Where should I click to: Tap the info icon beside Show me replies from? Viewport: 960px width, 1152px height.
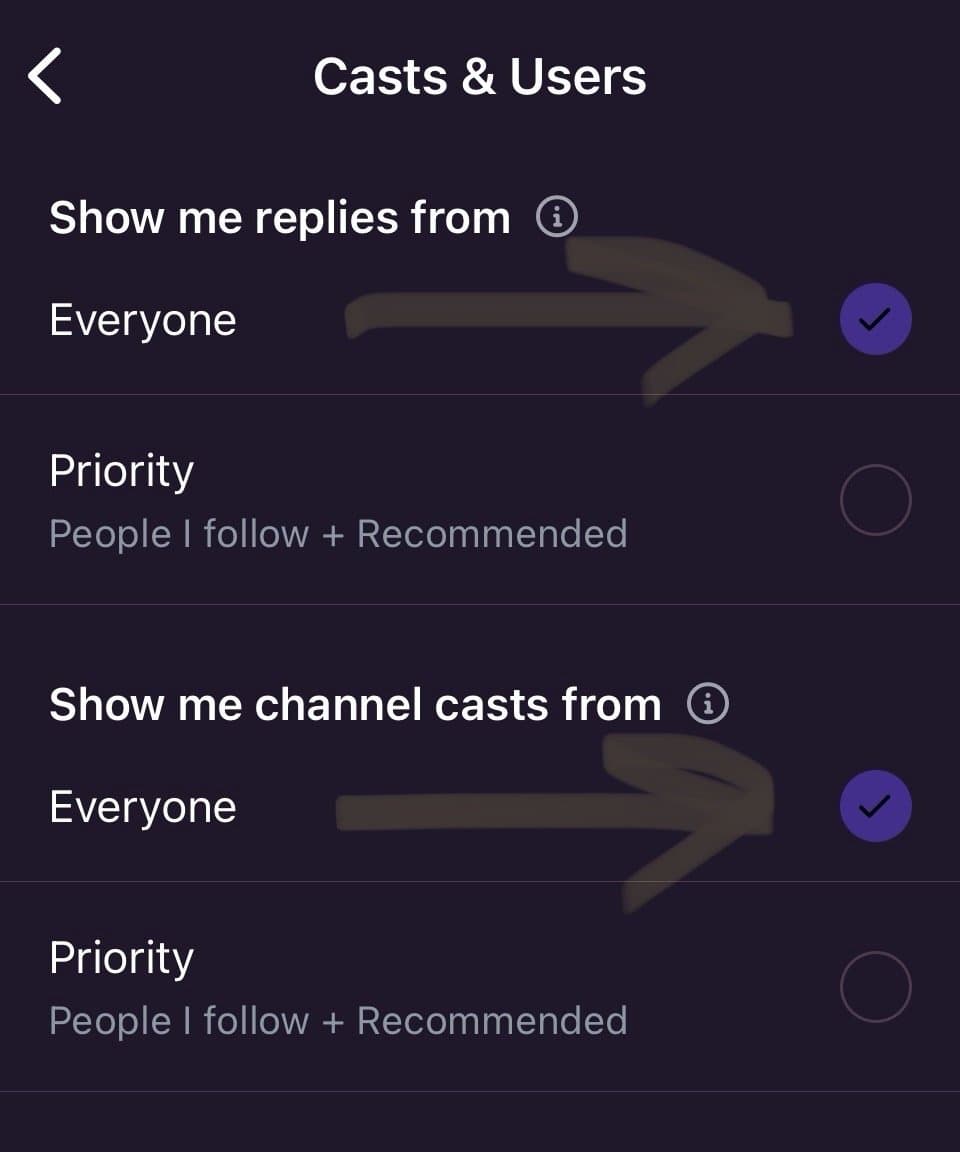pyautogui.click(x=556, y=216)
